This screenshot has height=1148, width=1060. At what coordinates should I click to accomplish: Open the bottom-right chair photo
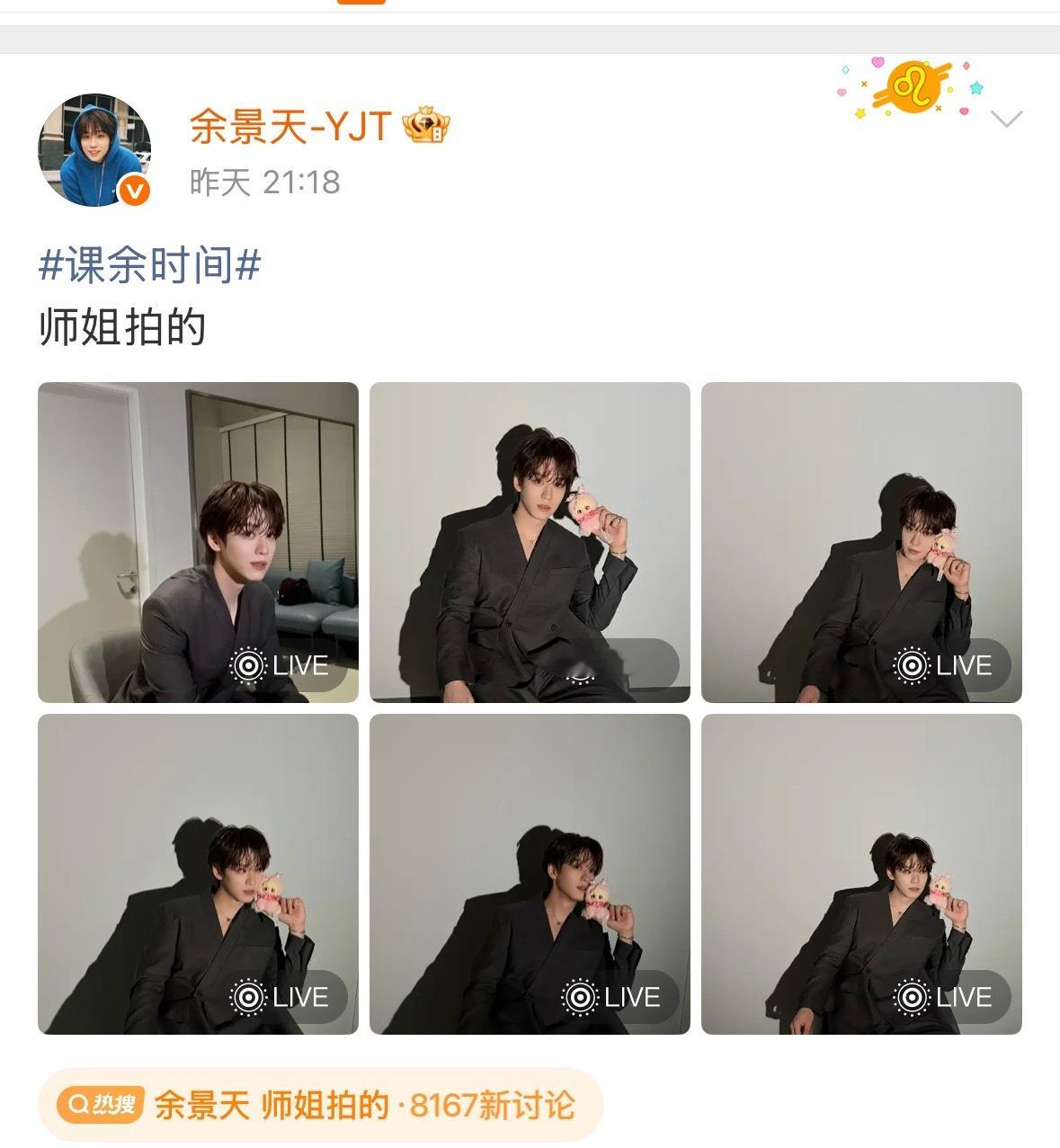point(864,872)
